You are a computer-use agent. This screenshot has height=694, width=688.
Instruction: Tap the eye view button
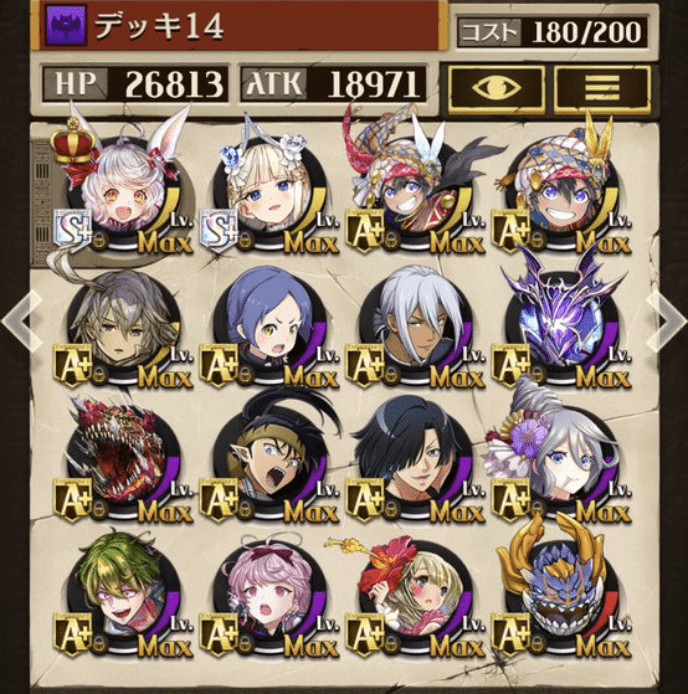496,88
